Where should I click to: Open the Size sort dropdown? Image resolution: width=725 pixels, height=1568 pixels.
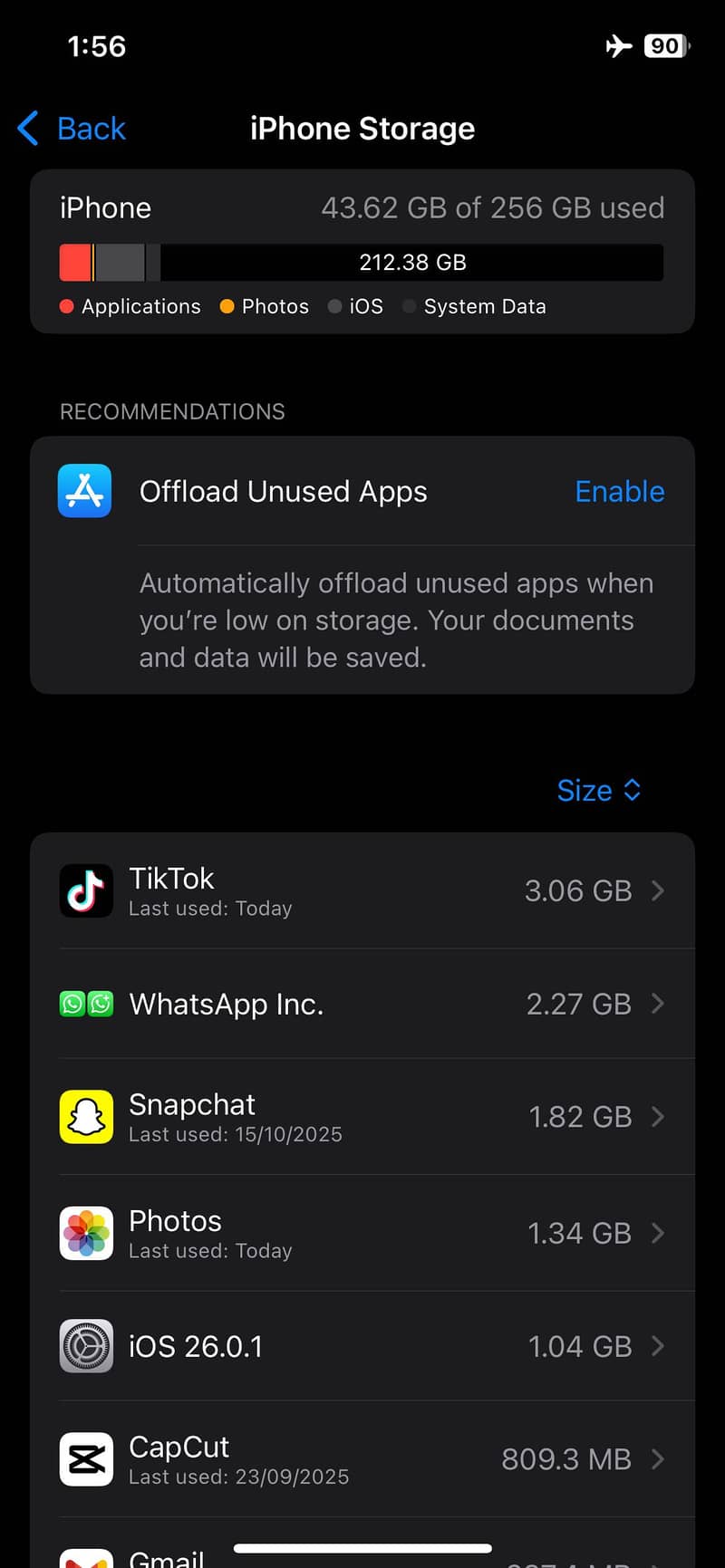[x=599, y=790]
